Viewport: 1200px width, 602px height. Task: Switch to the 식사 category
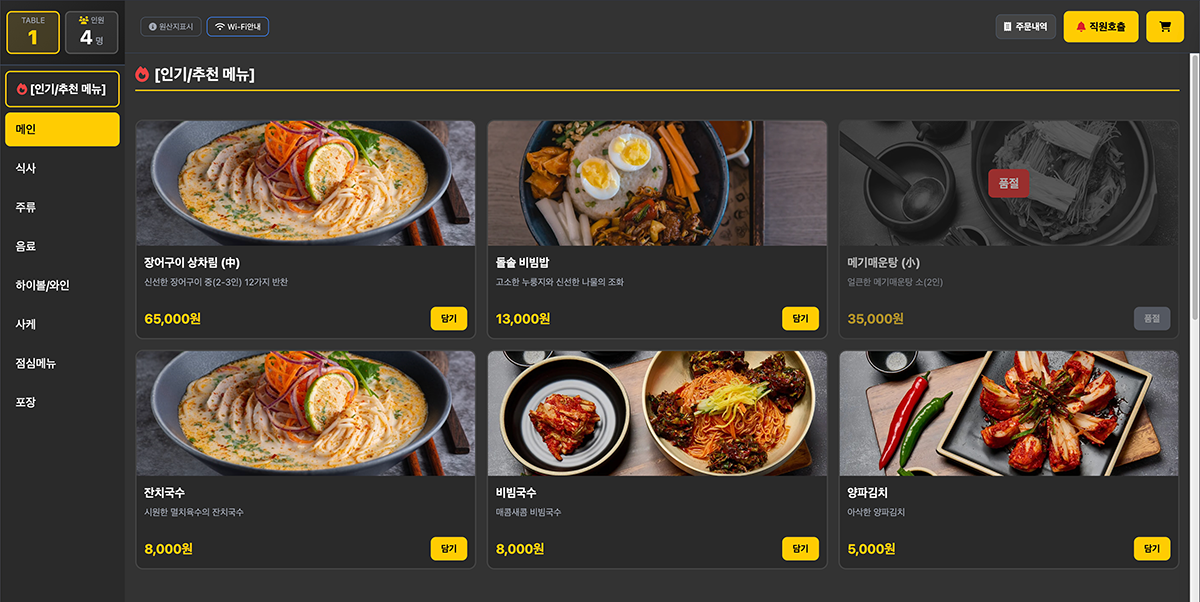(x=62, y=169)
